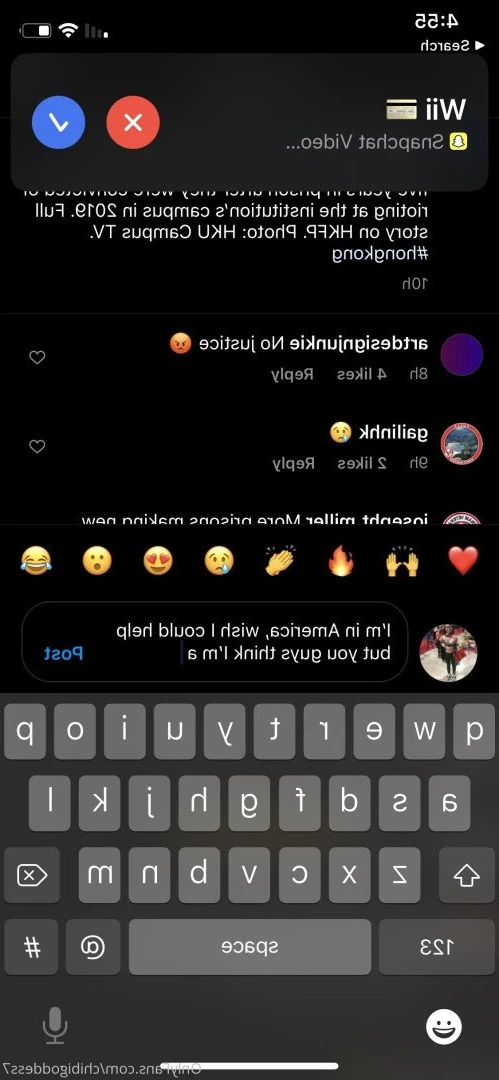Image resolution: width=499 pixels, height=1080 pixels.
Task: Accept the Snapchat video call
Action: point(59,123)
